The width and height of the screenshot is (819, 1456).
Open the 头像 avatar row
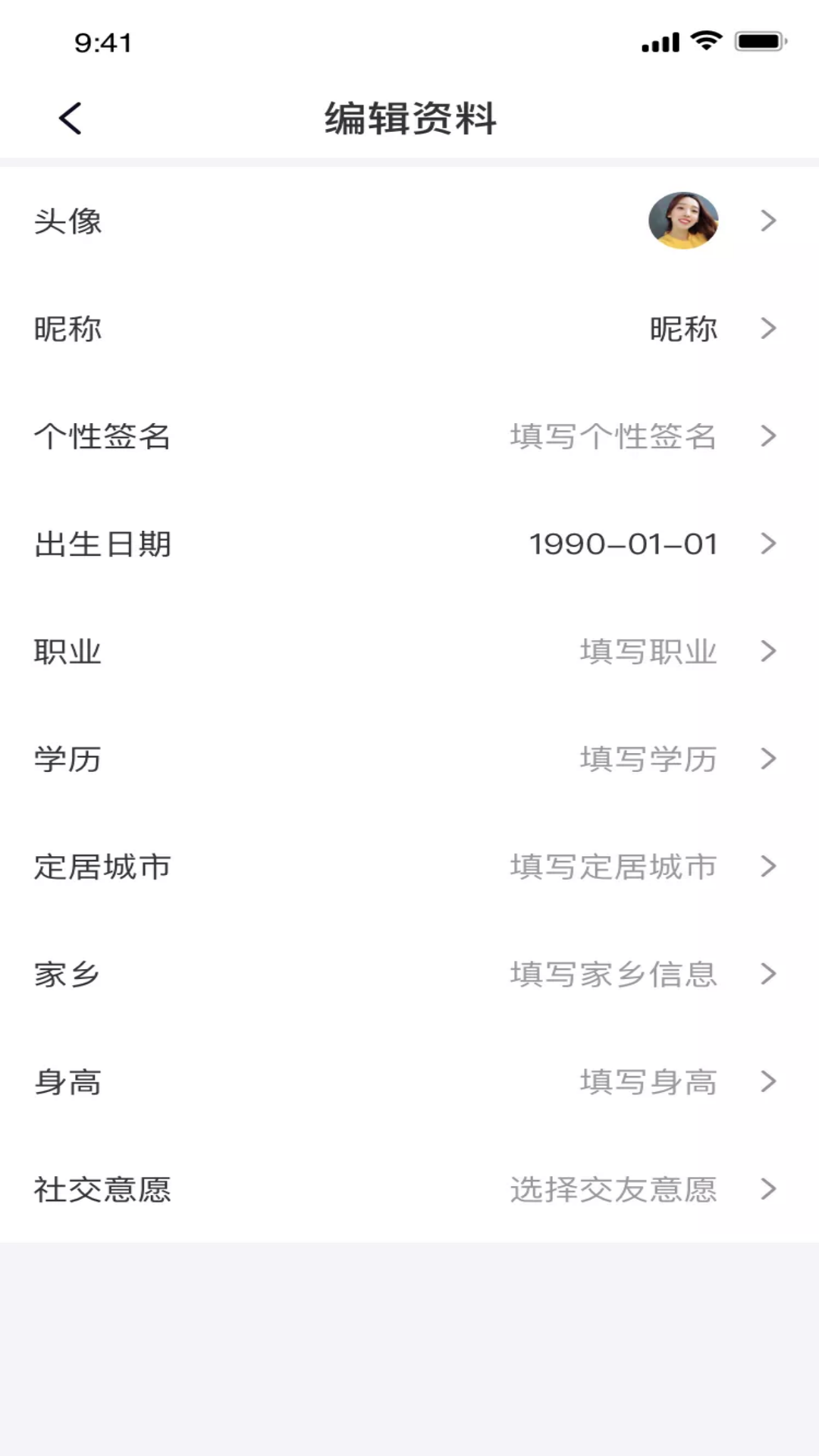(x=409, y=221)
